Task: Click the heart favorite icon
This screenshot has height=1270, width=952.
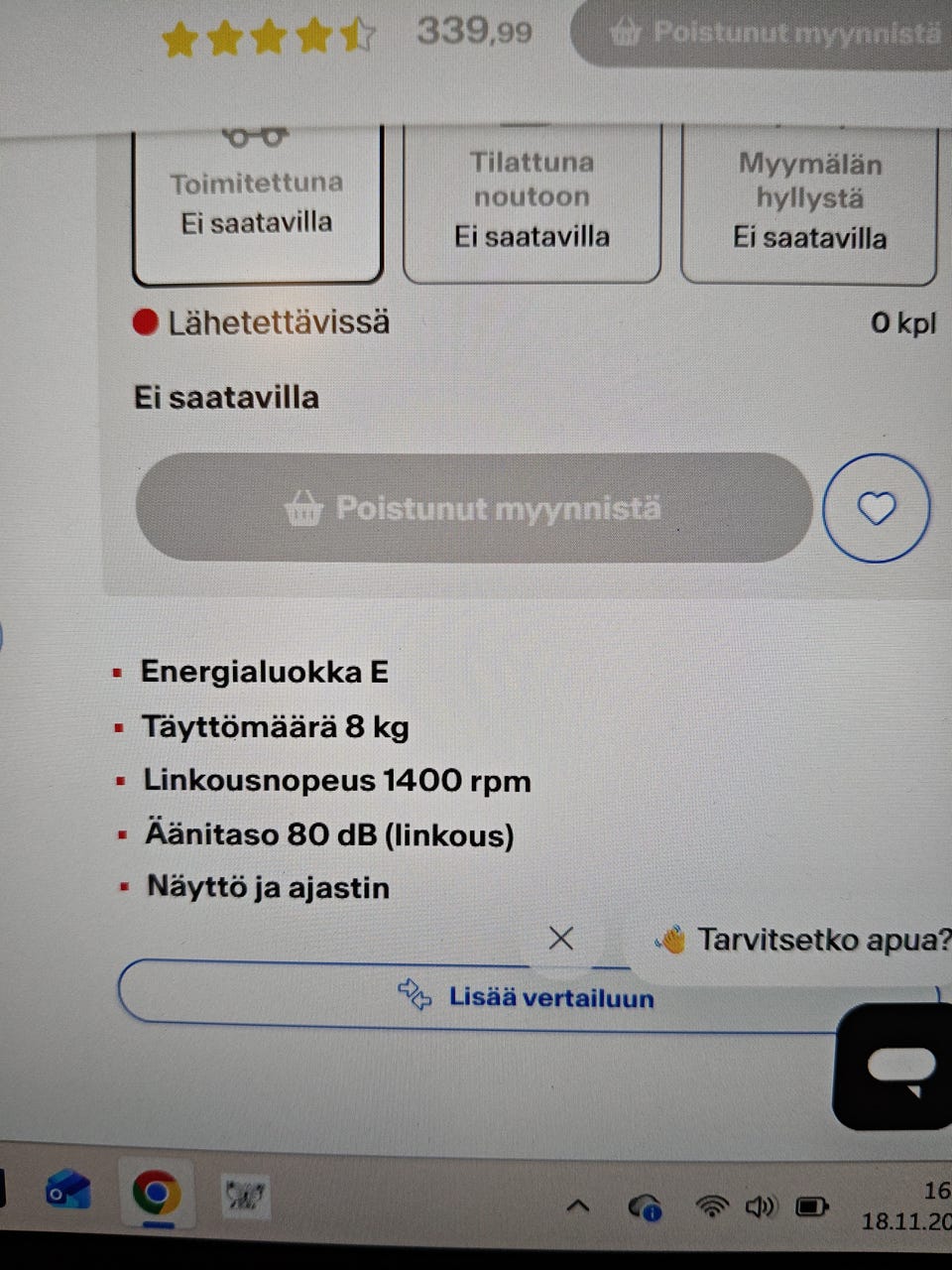Action: (x=876, y=507)
